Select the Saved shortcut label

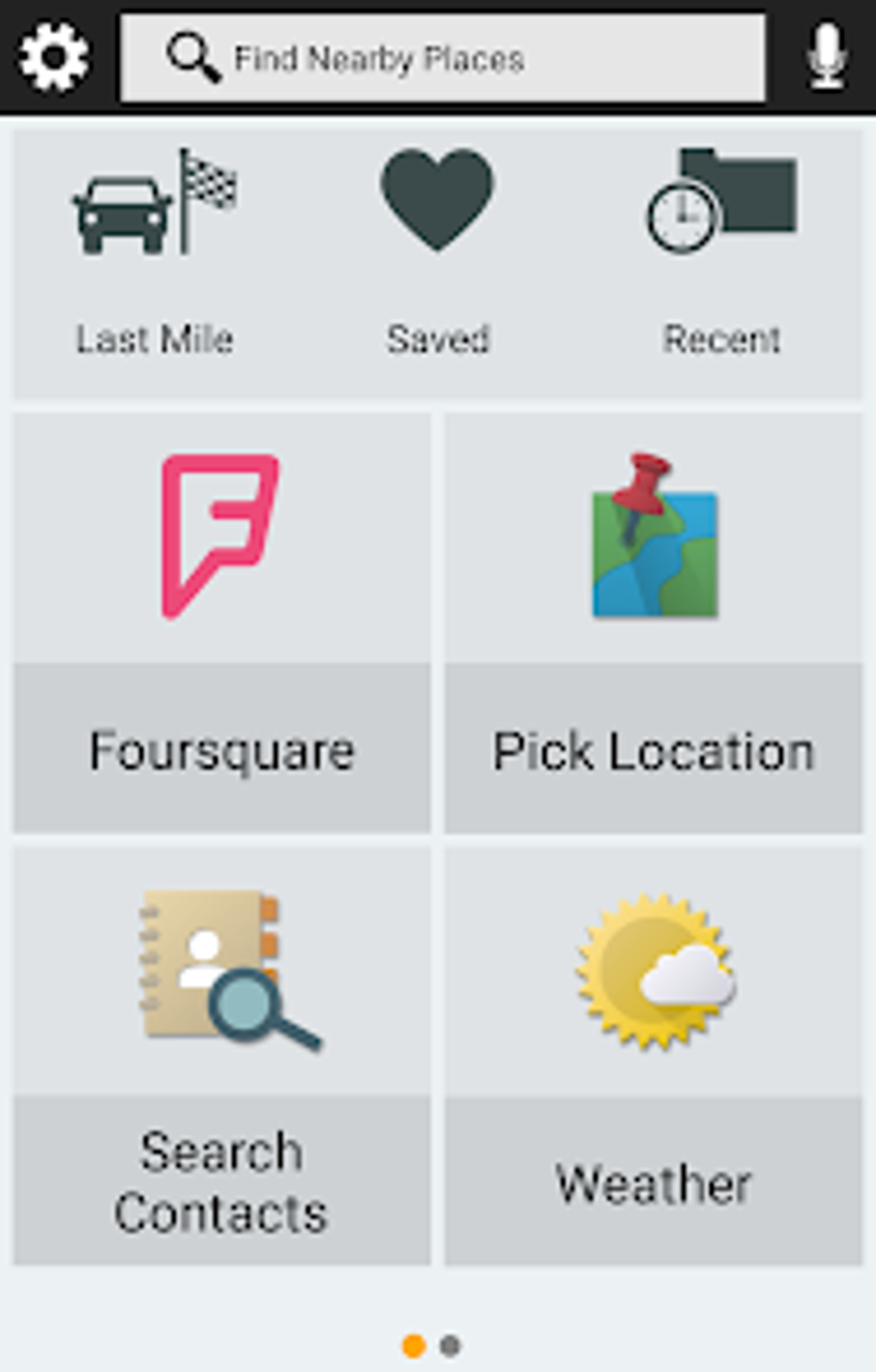[438, 340]
